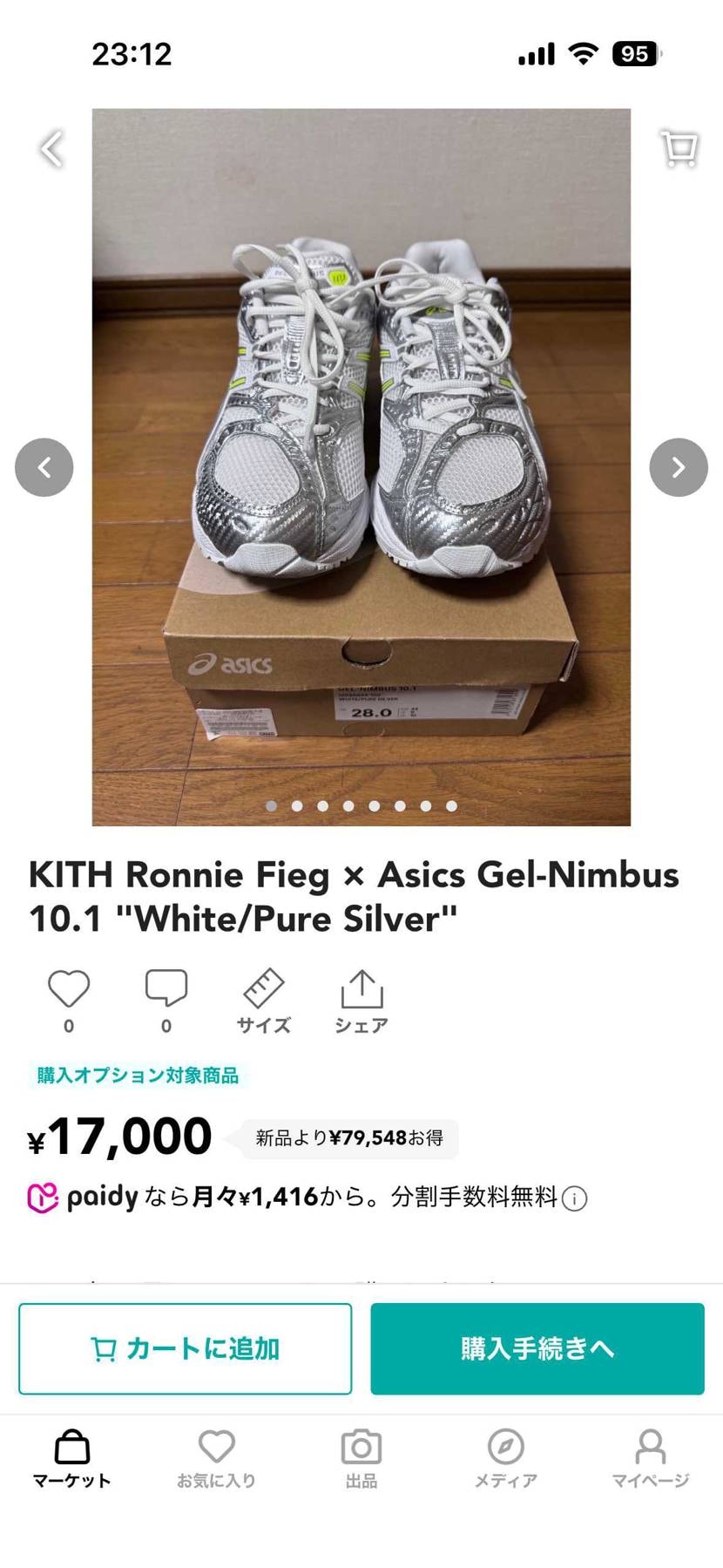Tap the back arrow at top left

coord(52,148)
